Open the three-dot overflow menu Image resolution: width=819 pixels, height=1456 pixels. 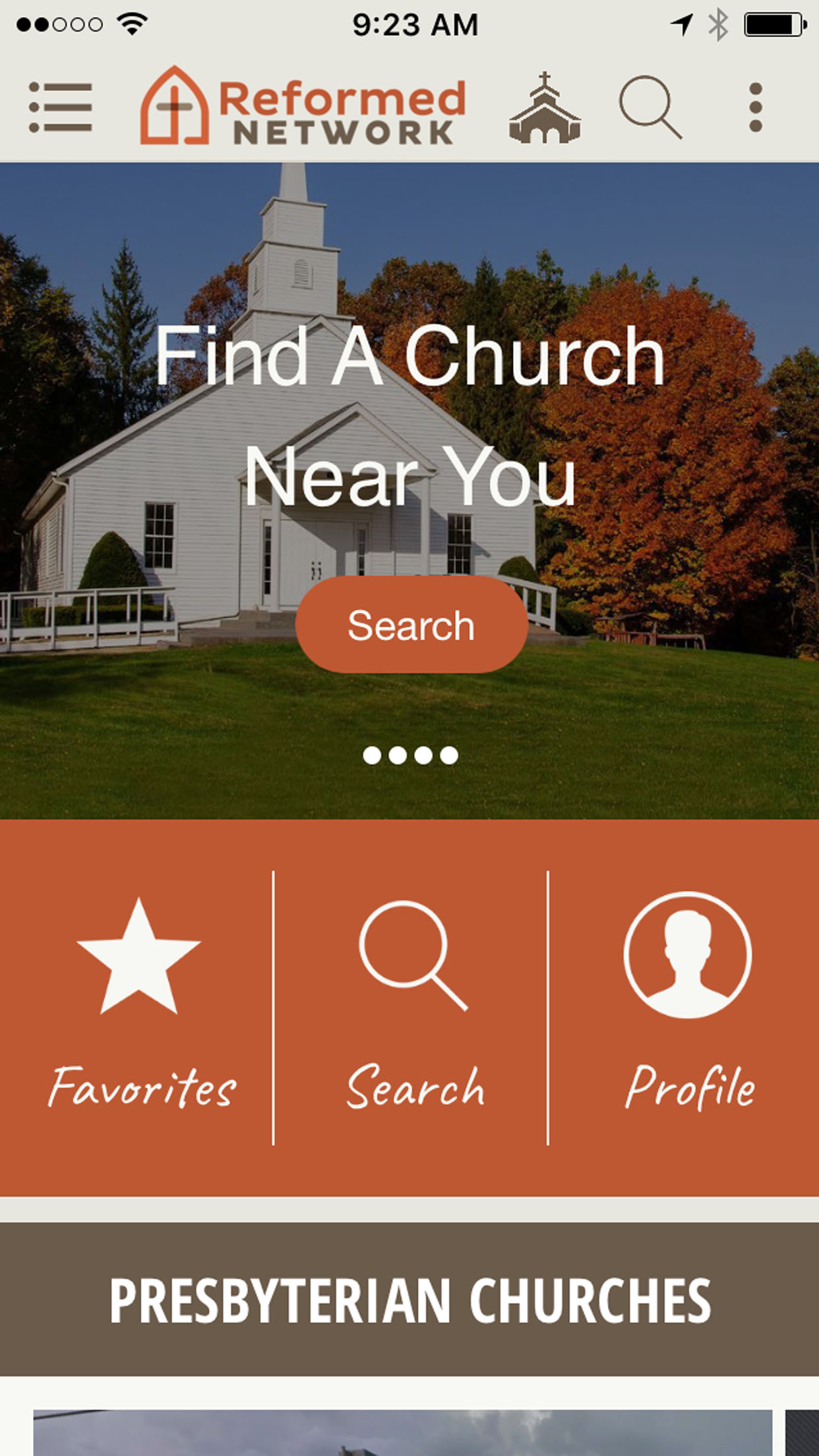pos(756,107)
